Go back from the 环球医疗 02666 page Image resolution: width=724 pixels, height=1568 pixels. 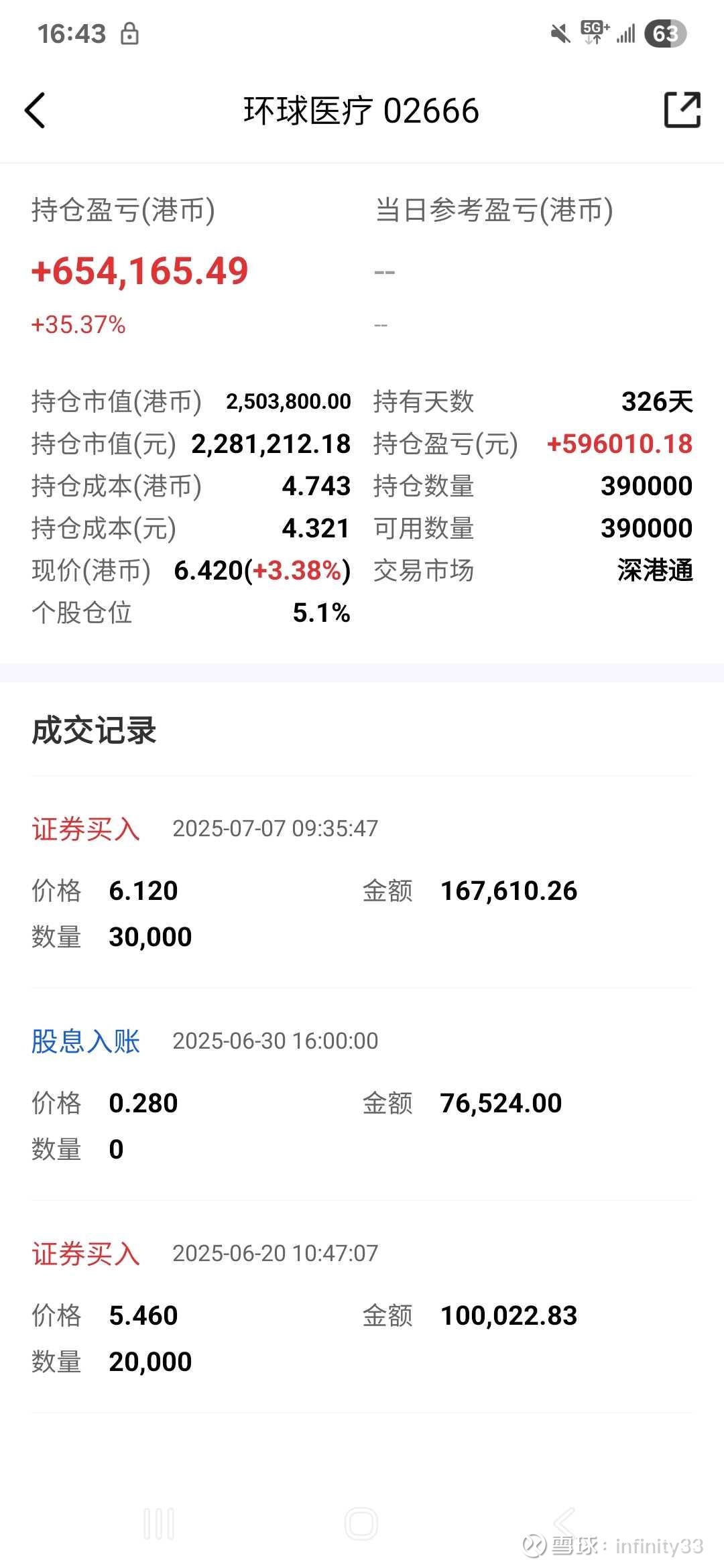pyautogui.click(x=35, y=111)
